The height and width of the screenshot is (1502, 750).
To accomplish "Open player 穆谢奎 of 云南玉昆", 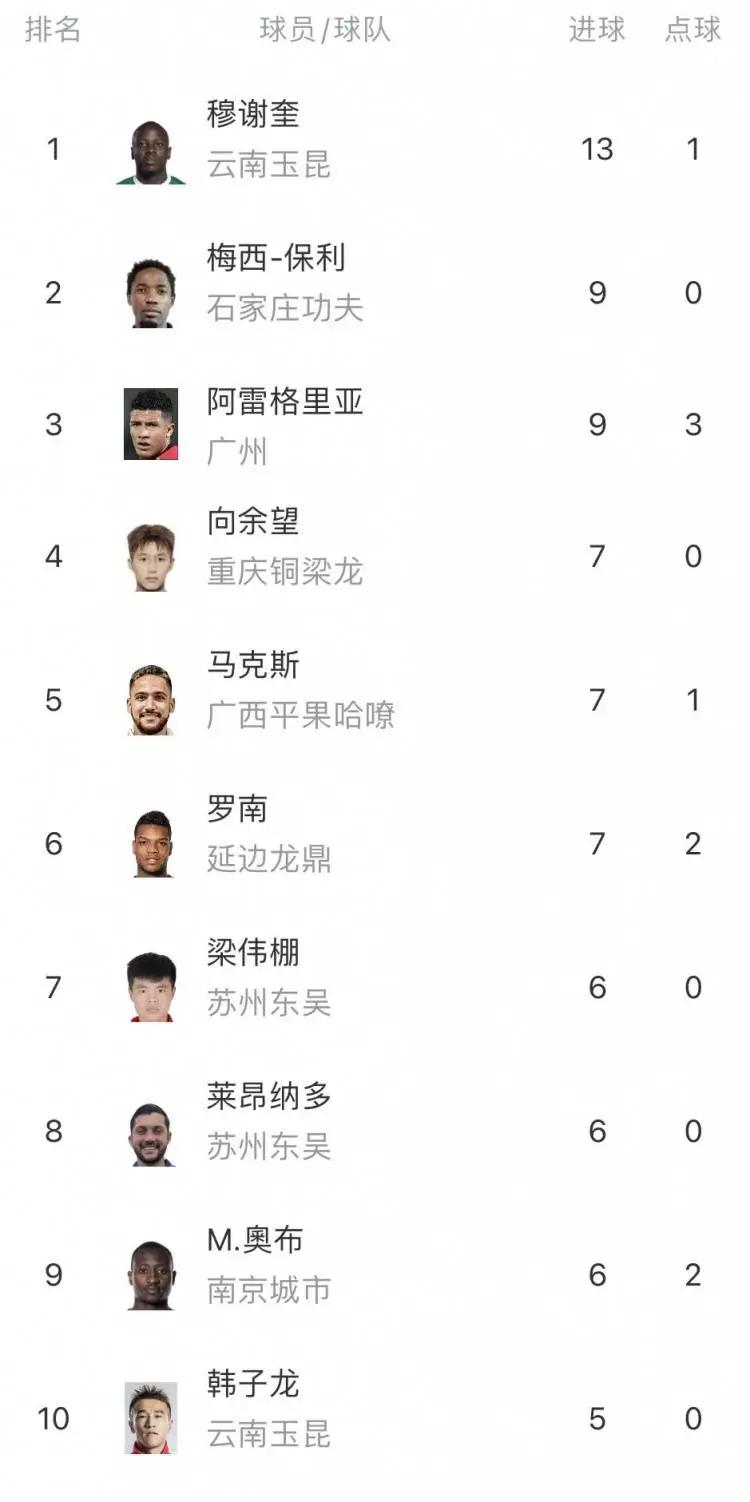I will click(375, 149).
